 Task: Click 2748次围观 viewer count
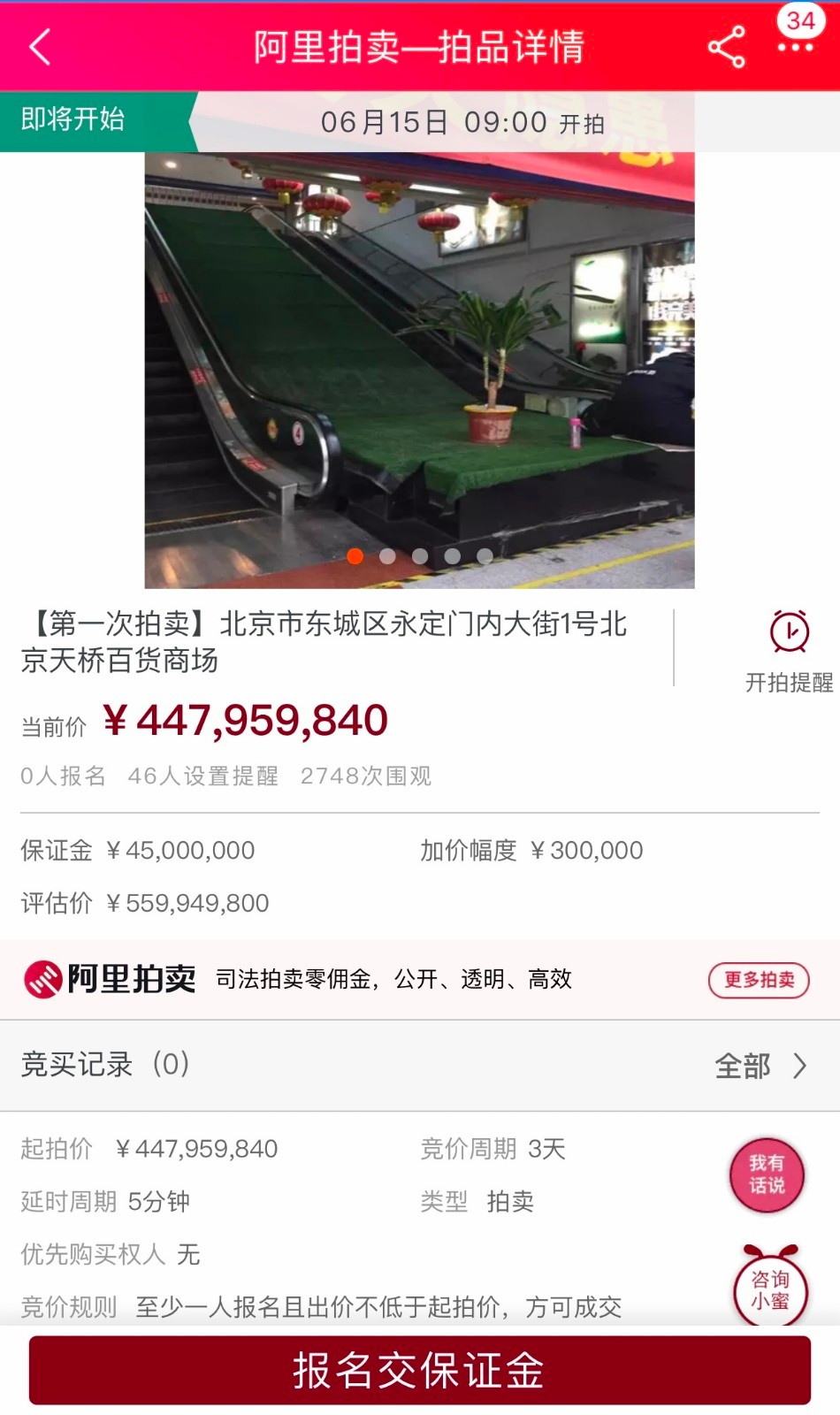(367, 776)
